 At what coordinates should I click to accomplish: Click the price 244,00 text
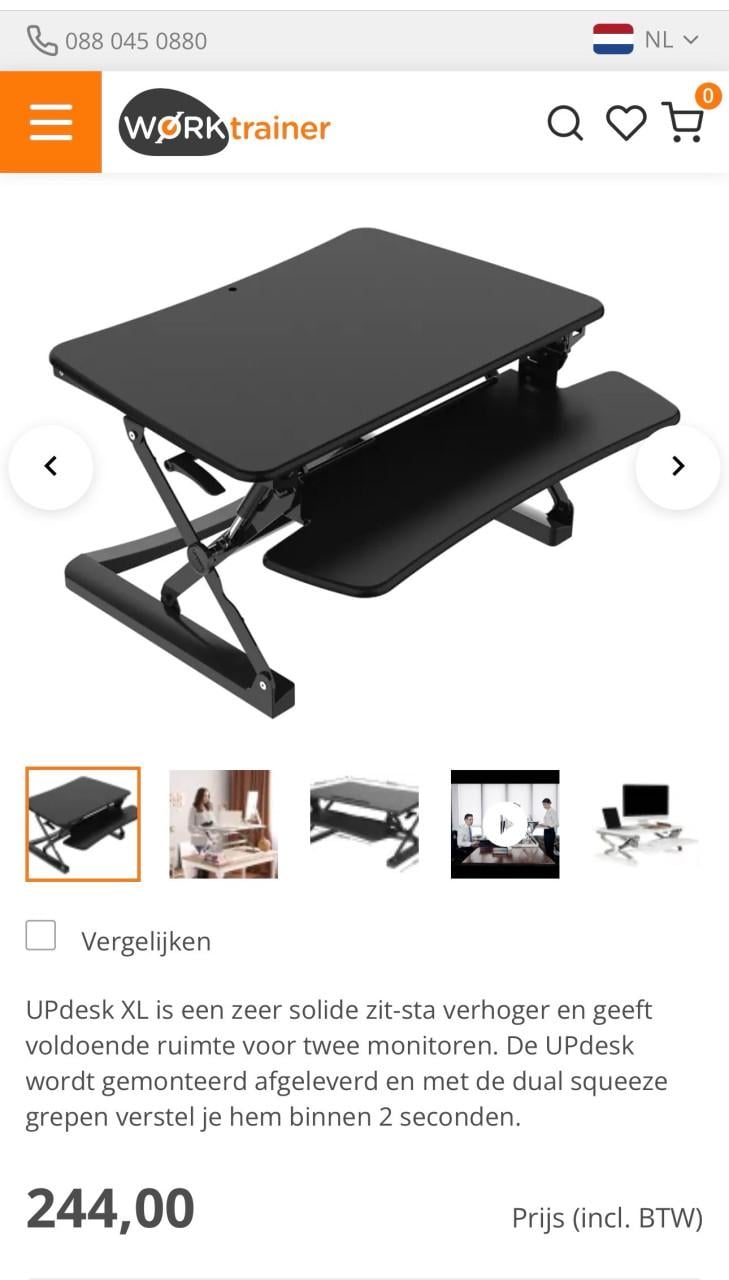tap(108, 1210)
